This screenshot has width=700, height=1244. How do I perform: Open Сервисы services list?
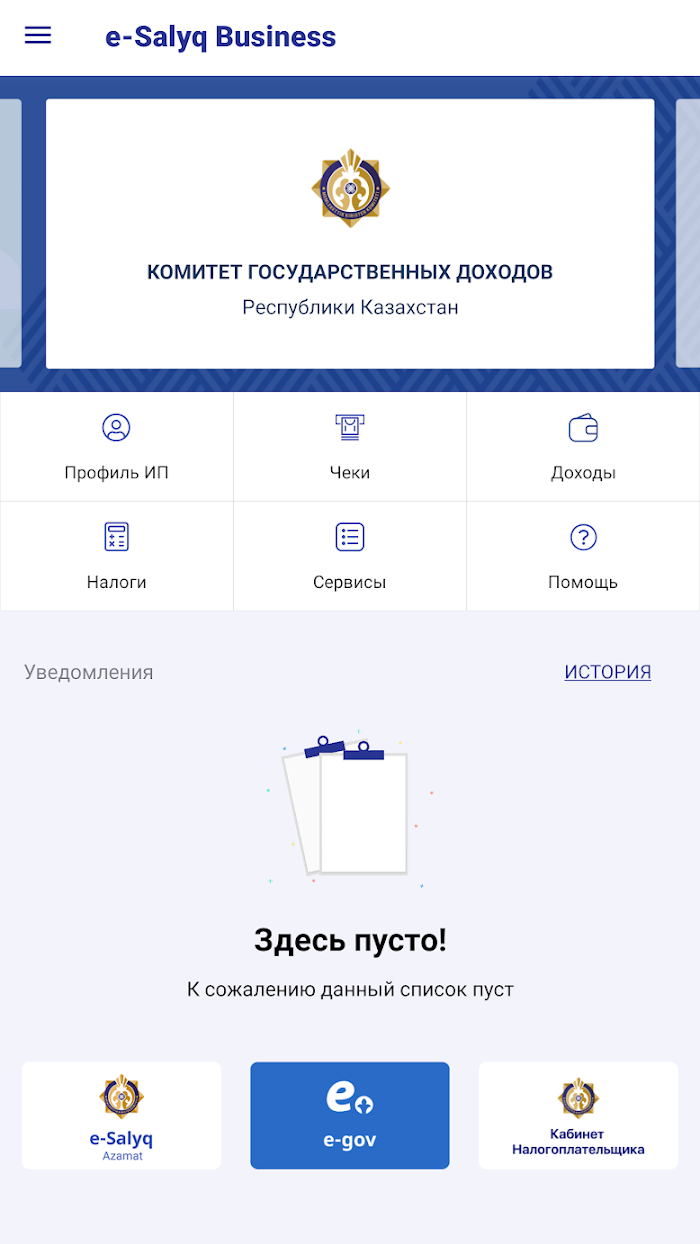point(350,556)
